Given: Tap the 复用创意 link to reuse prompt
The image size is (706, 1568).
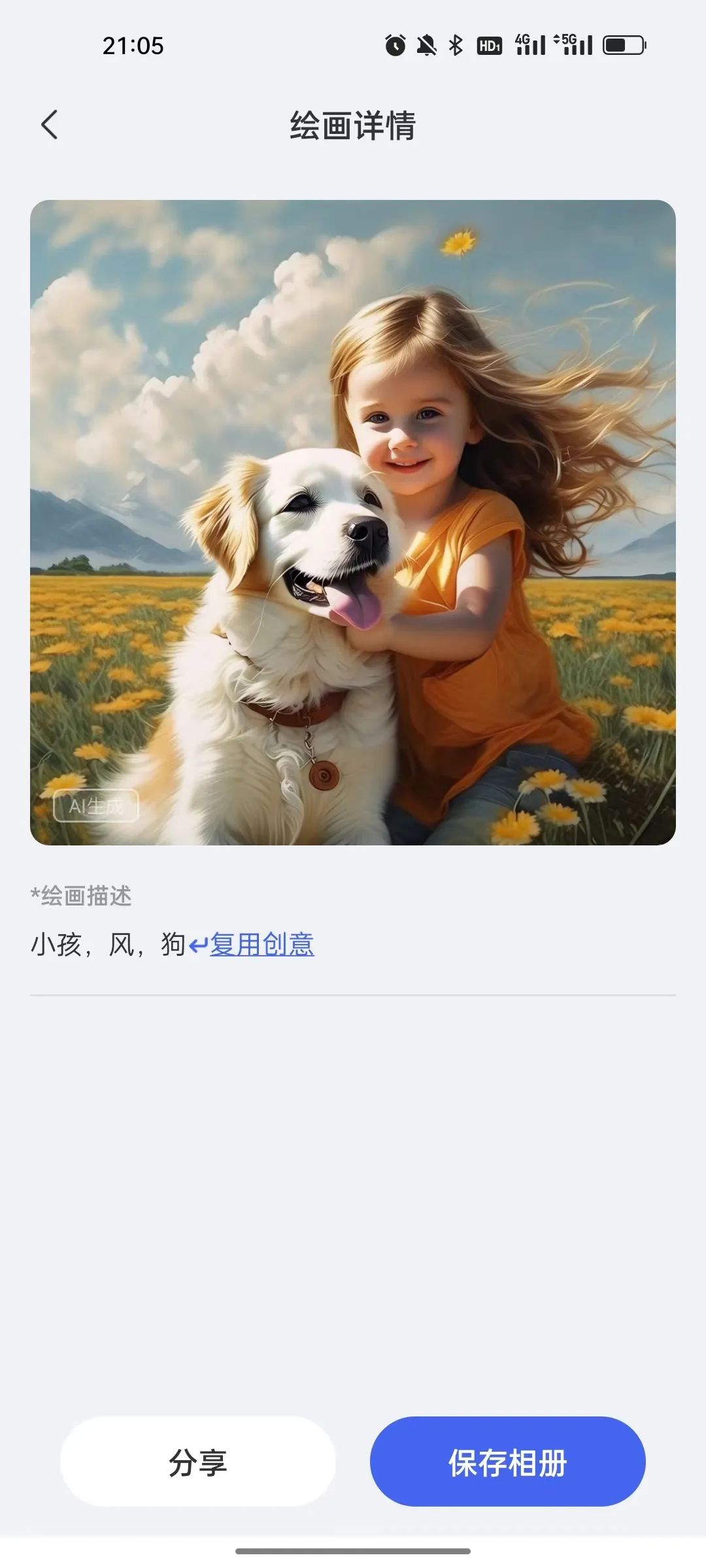Looking at the screenshot, I should pyautogui.click(x=261, y=945).
